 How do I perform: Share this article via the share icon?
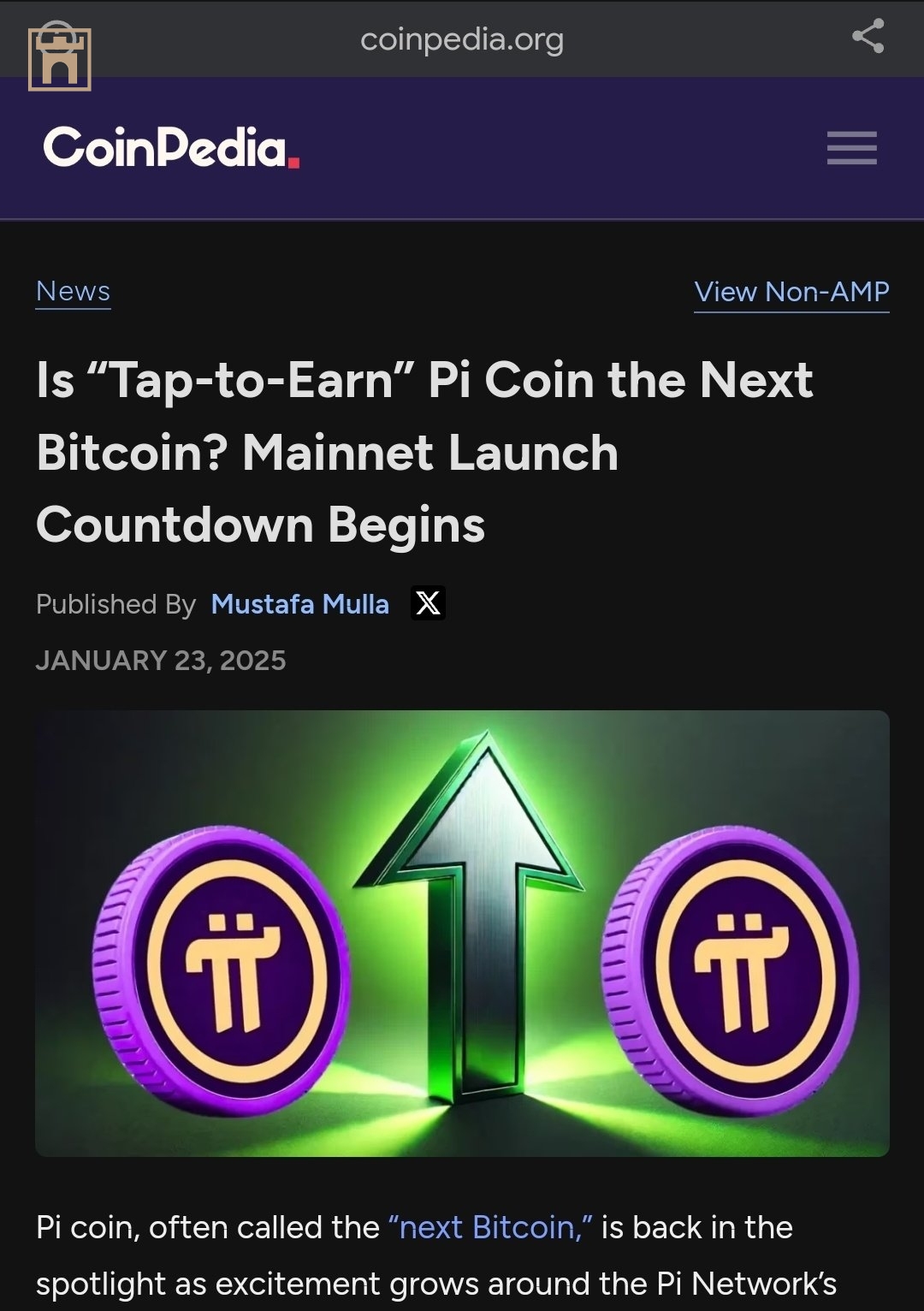pyautogui.click(x=868, y=37)
